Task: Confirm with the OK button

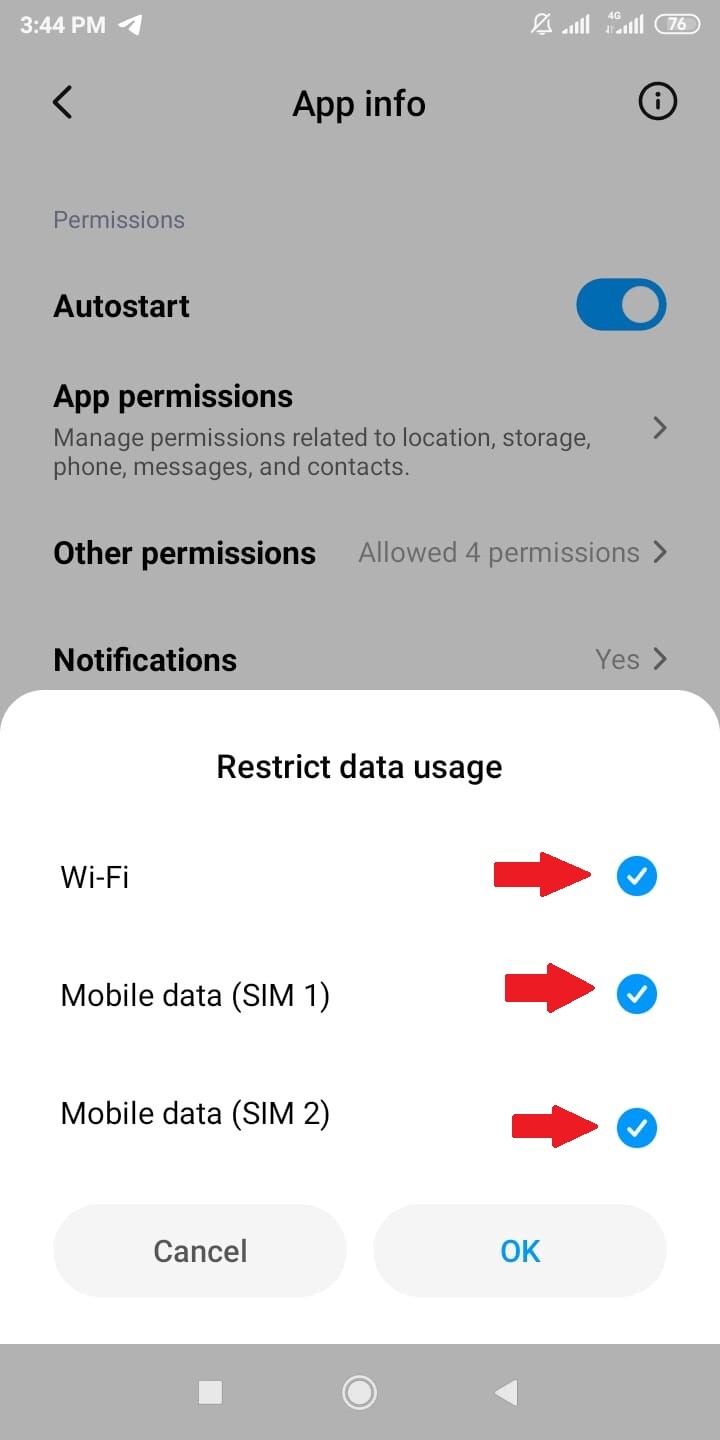Action: click(520, 1250)
